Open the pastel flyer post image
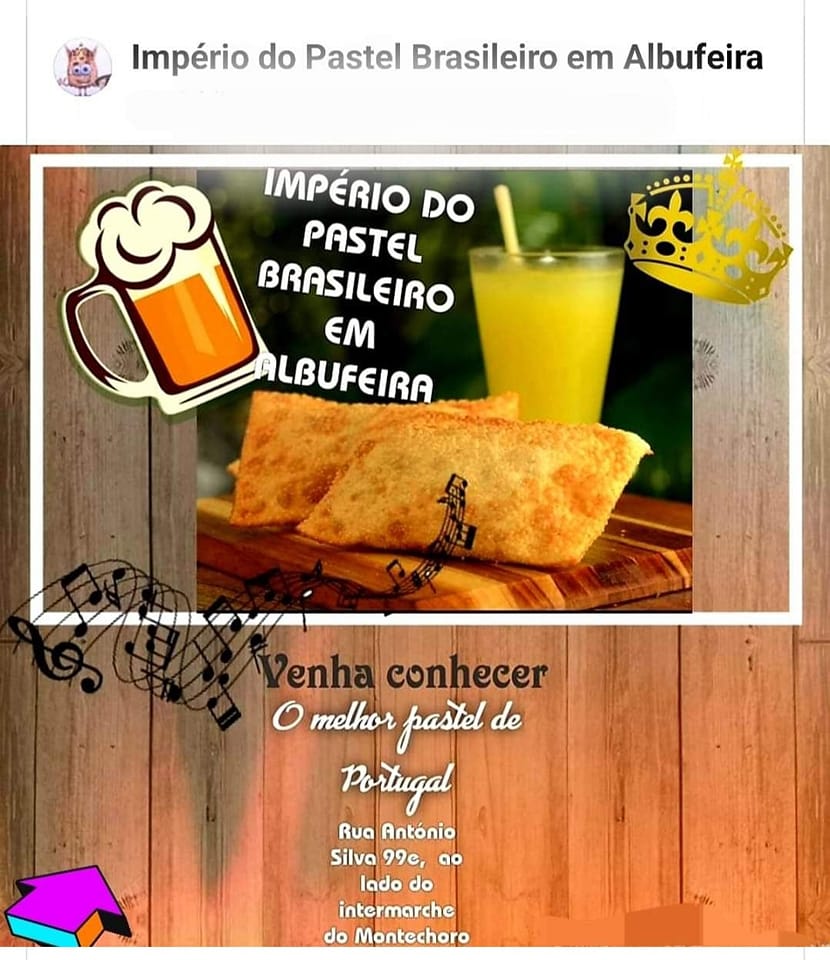This screenshot has width=830, height=960. pos(415,545)
